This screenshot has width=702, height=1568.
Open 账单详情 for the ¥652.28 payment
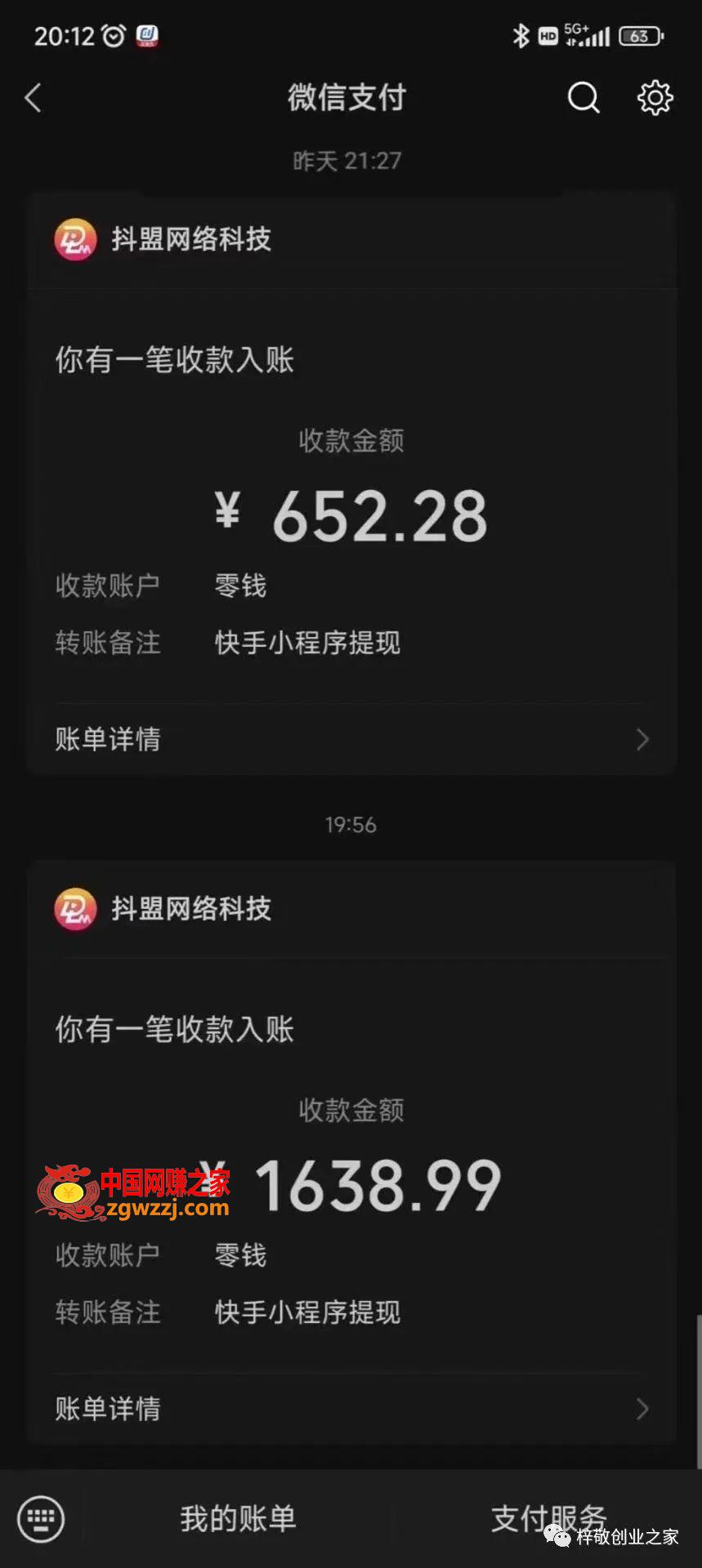[x=351, y=739]
